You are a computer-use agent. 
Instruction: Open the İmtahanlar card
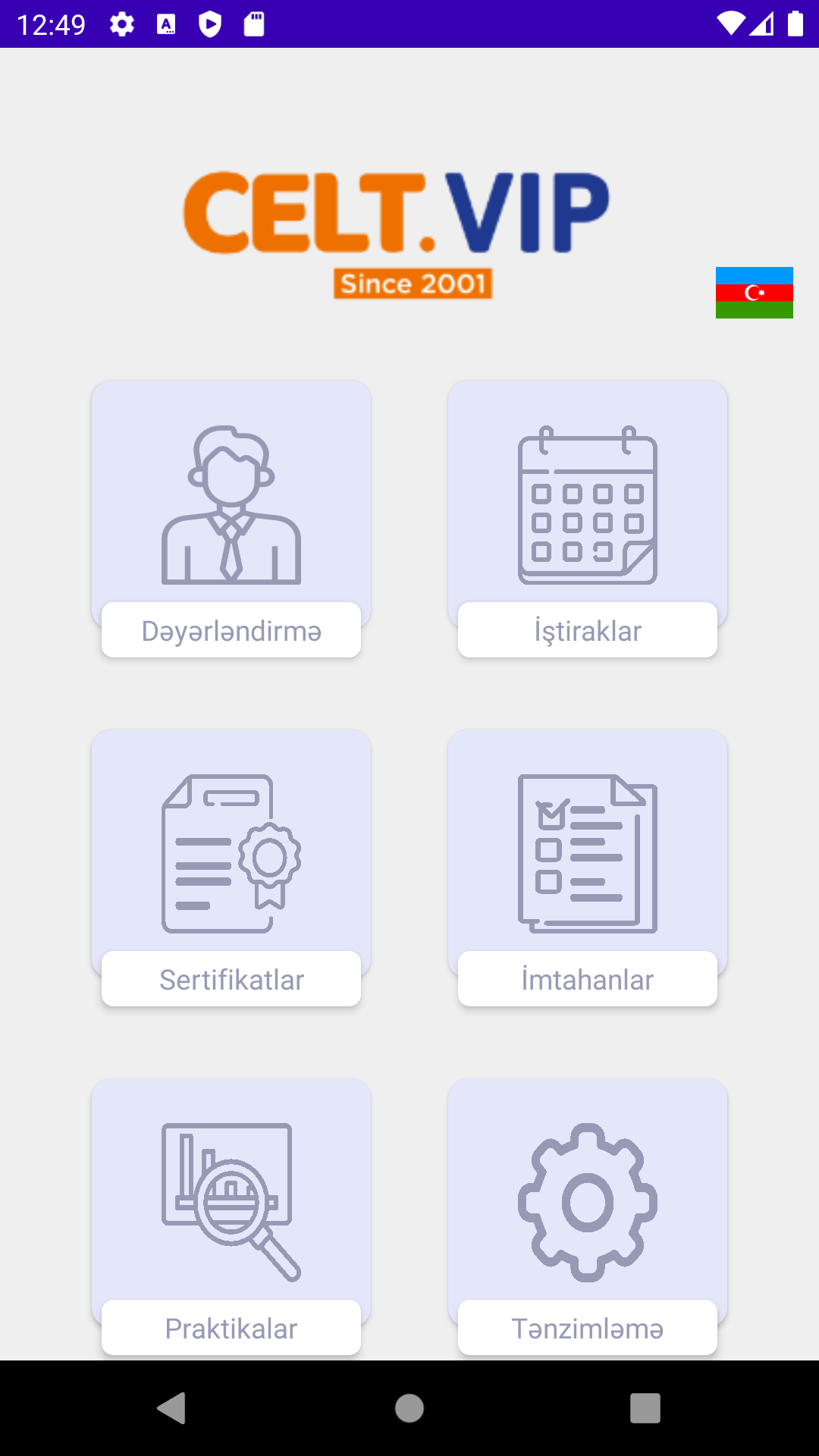coord(588,868)
